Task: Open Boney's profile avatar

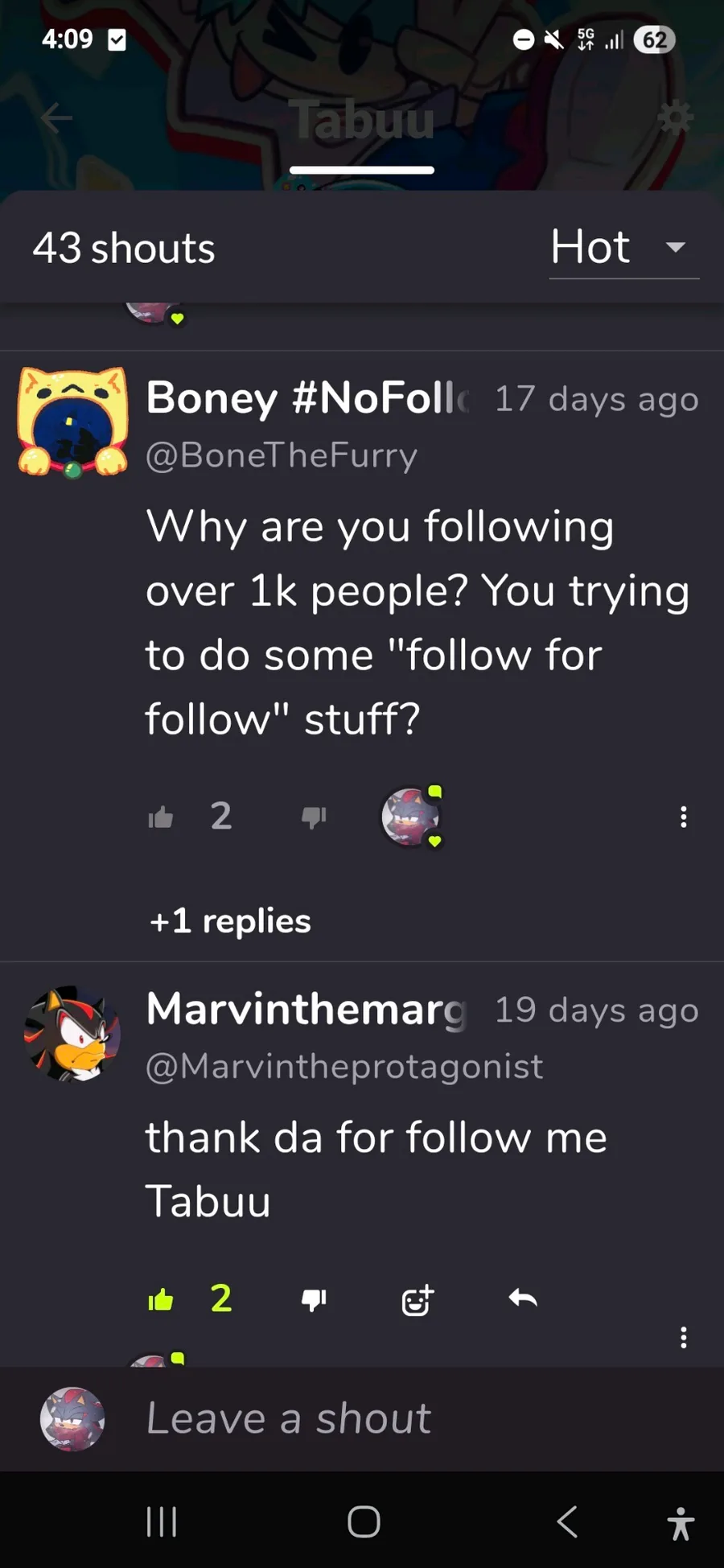Action: (x=72, y=422)
